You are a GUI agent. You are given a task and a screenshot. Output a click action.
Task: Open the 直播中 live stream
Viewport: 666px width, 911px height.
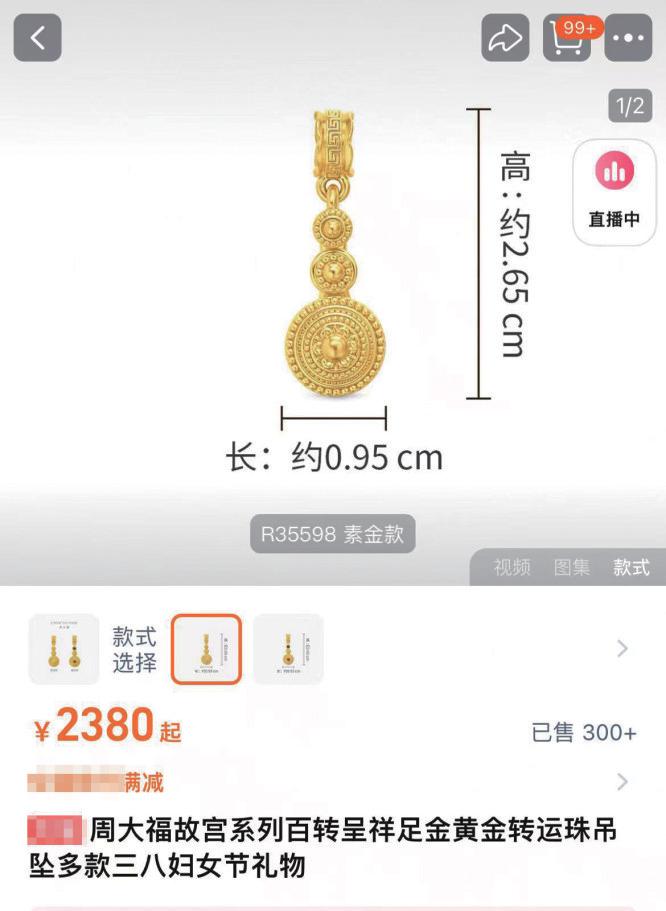pos(613,192)
